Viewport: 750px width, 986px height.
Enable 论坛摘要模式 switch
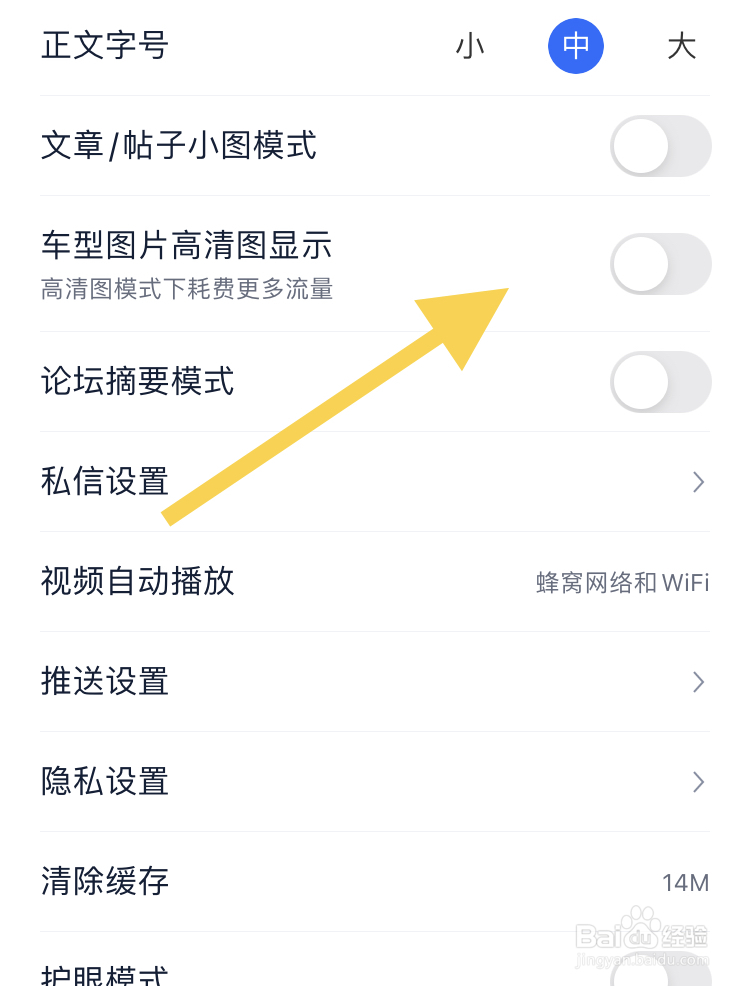(x=660, y=382)
